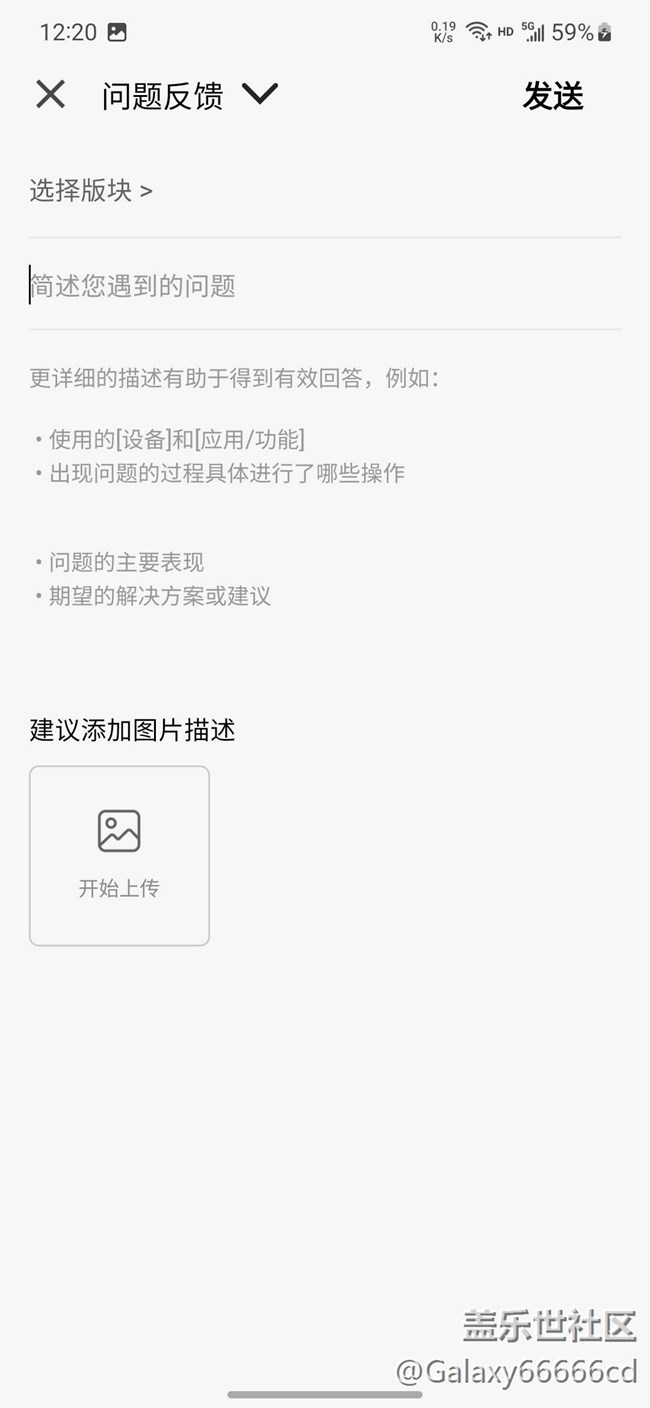Tap 发送 to submit the feedback
The width and height of the screenshot is (650, 1408).
pyautogui.click(x=552, y=96)
